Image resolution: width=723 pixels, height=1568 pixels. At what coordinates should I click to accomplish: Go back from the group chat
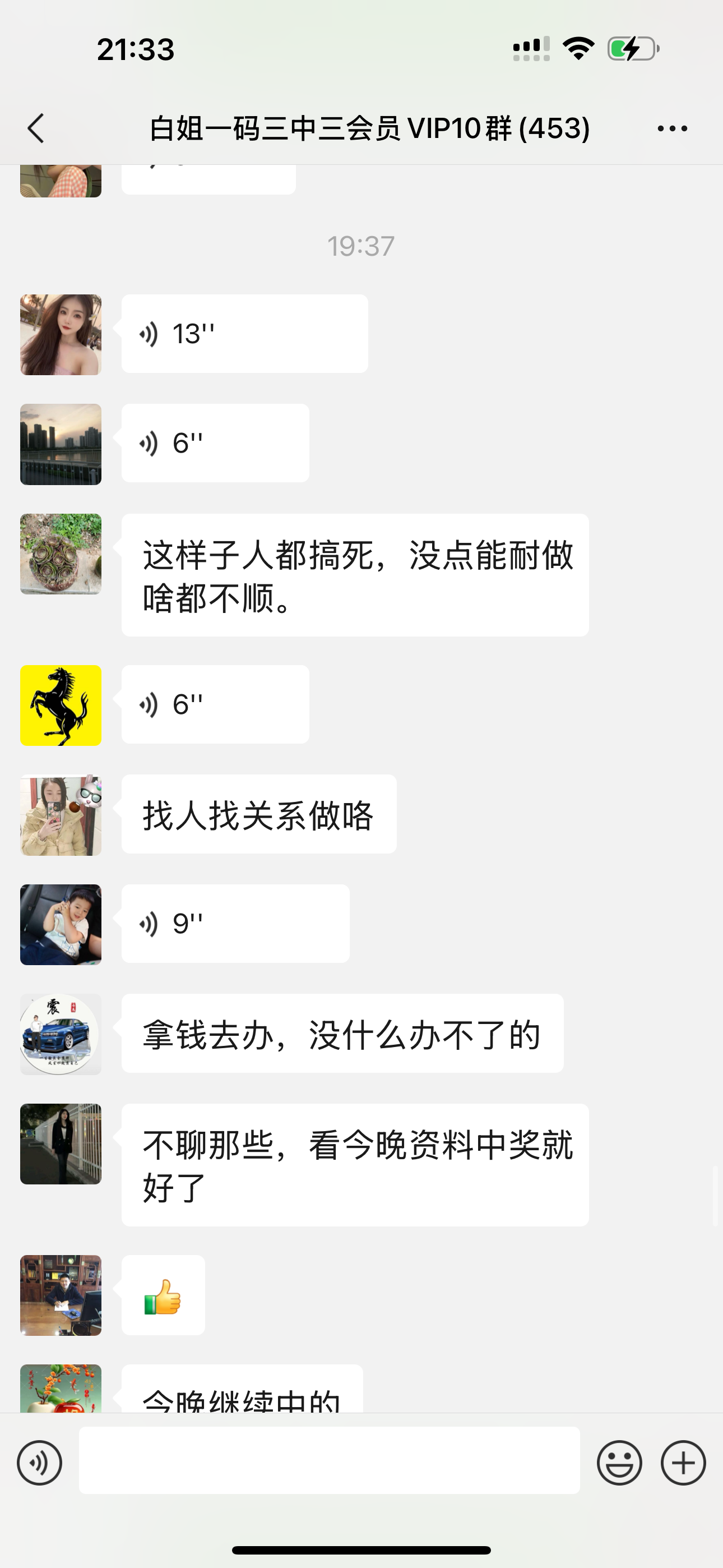[36, 128]
